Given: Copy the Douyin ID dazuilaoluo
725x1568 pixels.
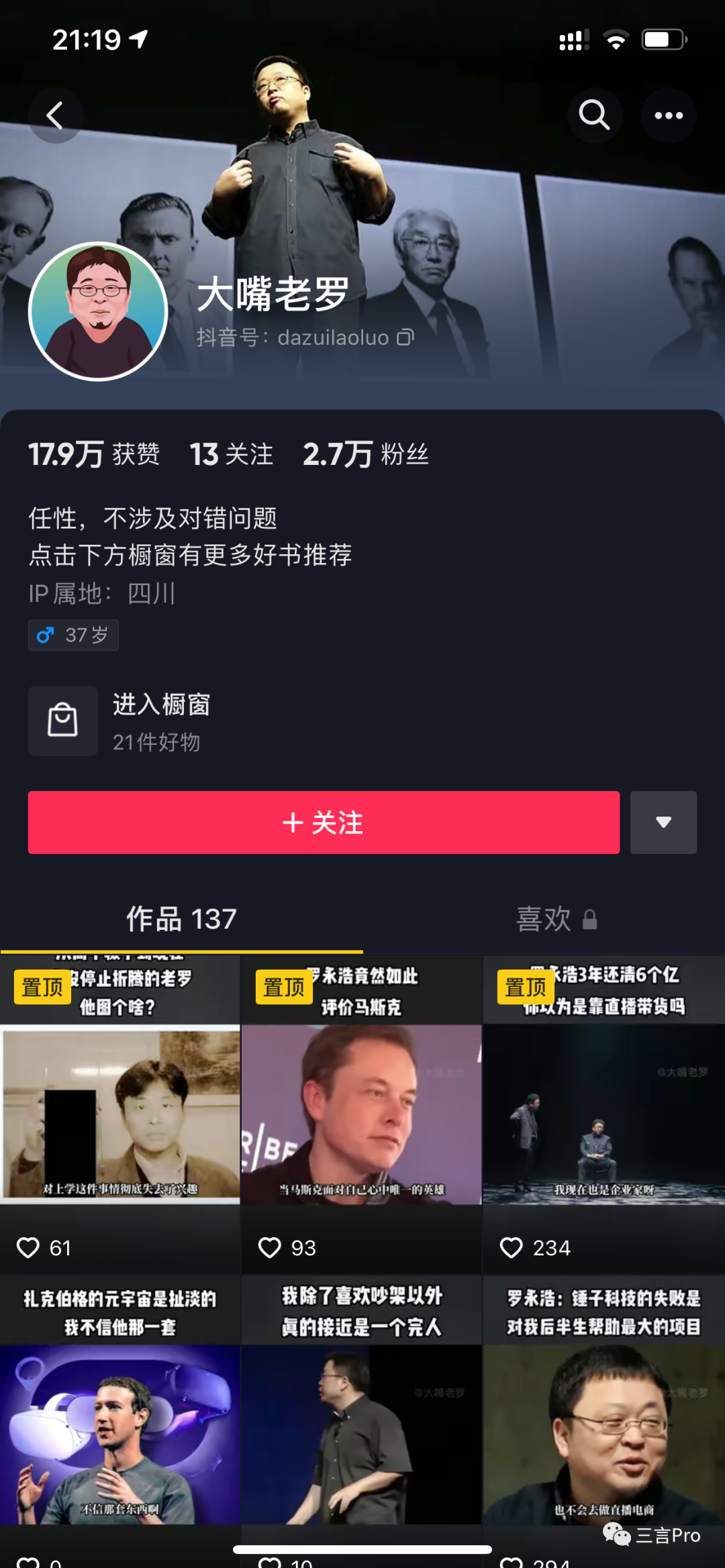Looking at the screenshot, I should coord(405,337).
